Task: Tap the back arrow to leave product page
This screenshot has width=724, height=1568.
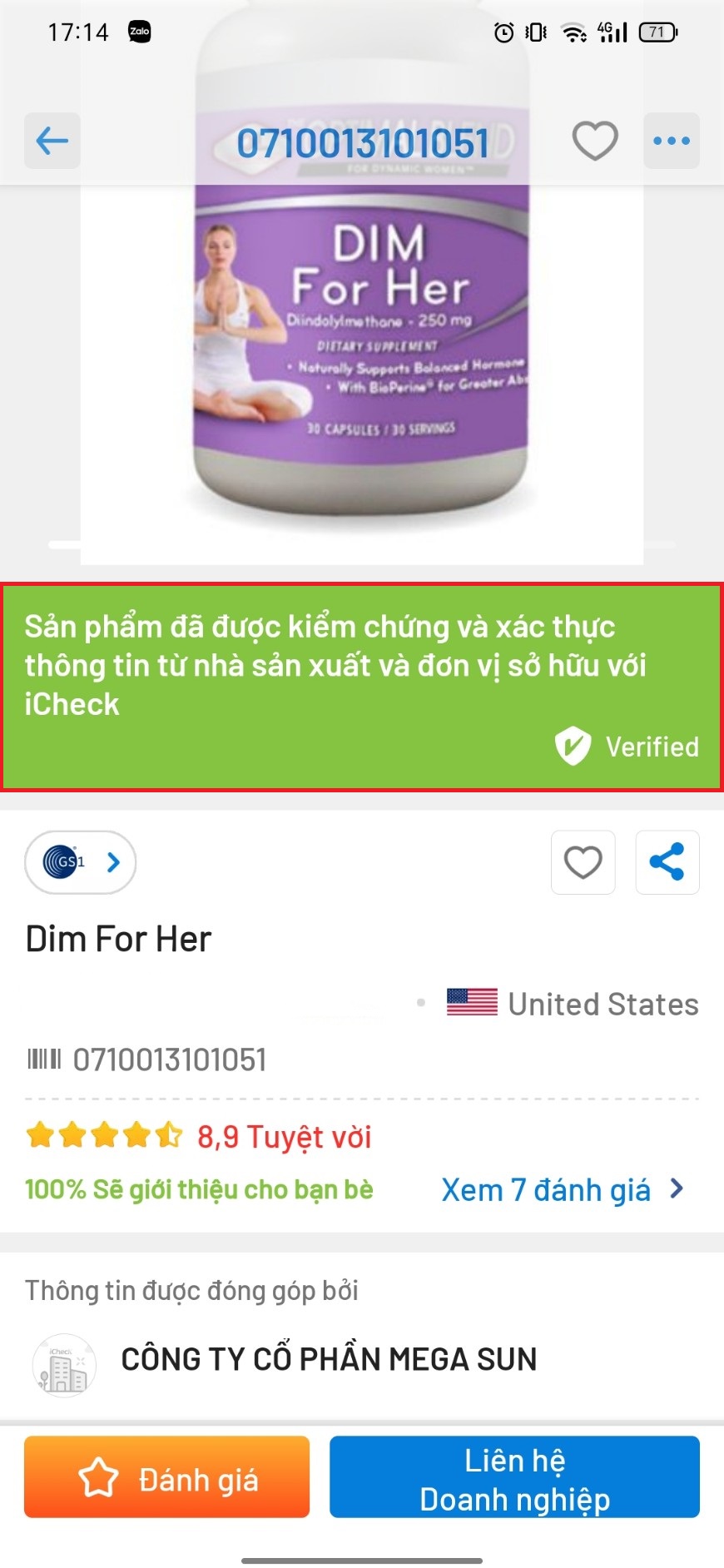Action: [x=52, y=141]
